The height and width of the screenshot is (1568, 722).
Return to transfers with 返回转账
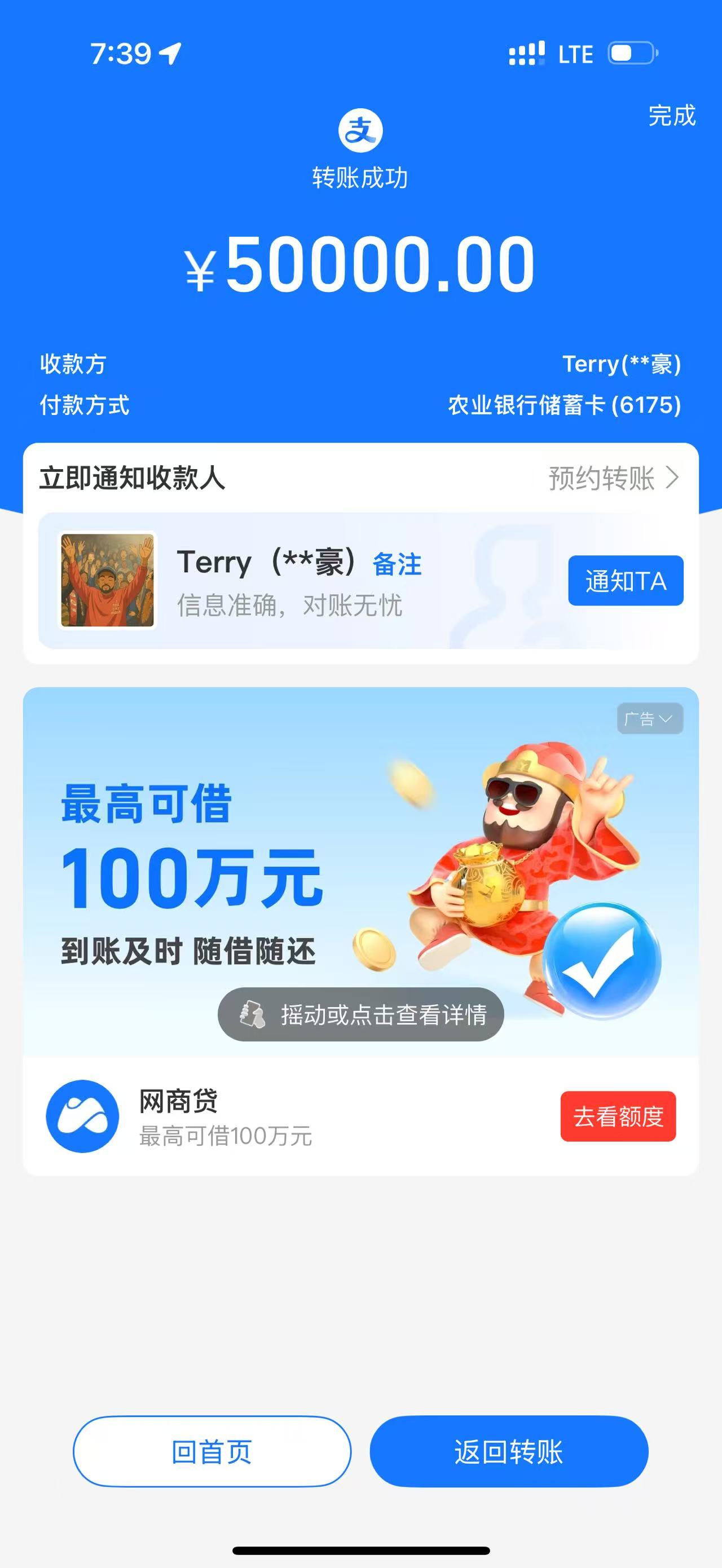tap(509, 1452)
